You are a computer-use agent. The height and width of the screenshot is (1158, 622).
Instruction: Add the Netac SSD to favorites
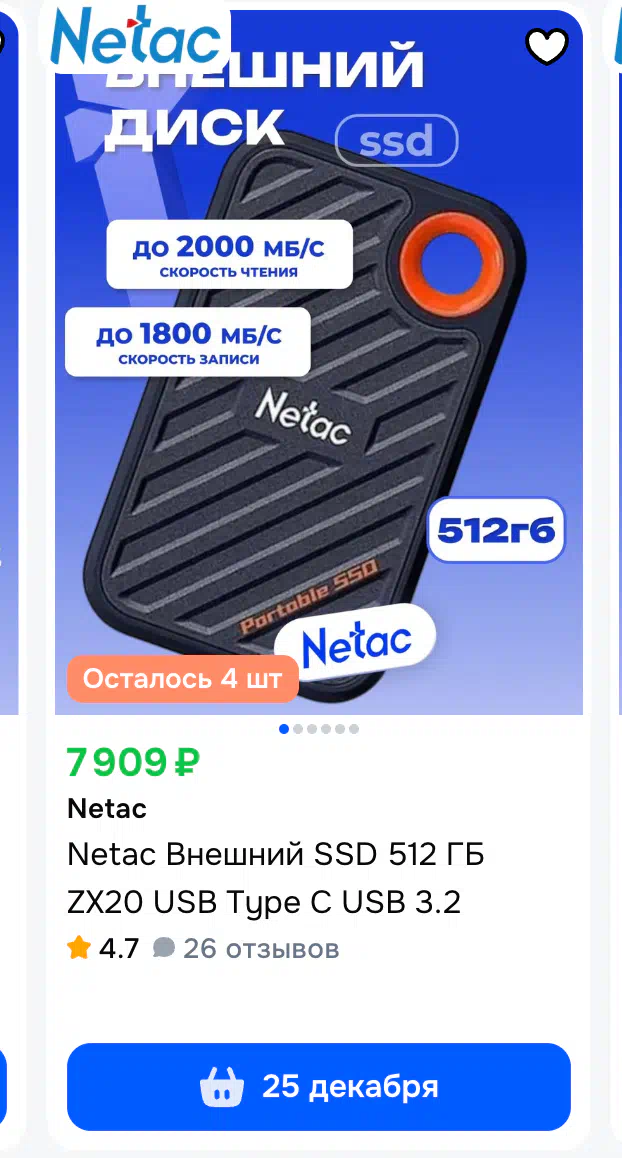click(546, 46)
